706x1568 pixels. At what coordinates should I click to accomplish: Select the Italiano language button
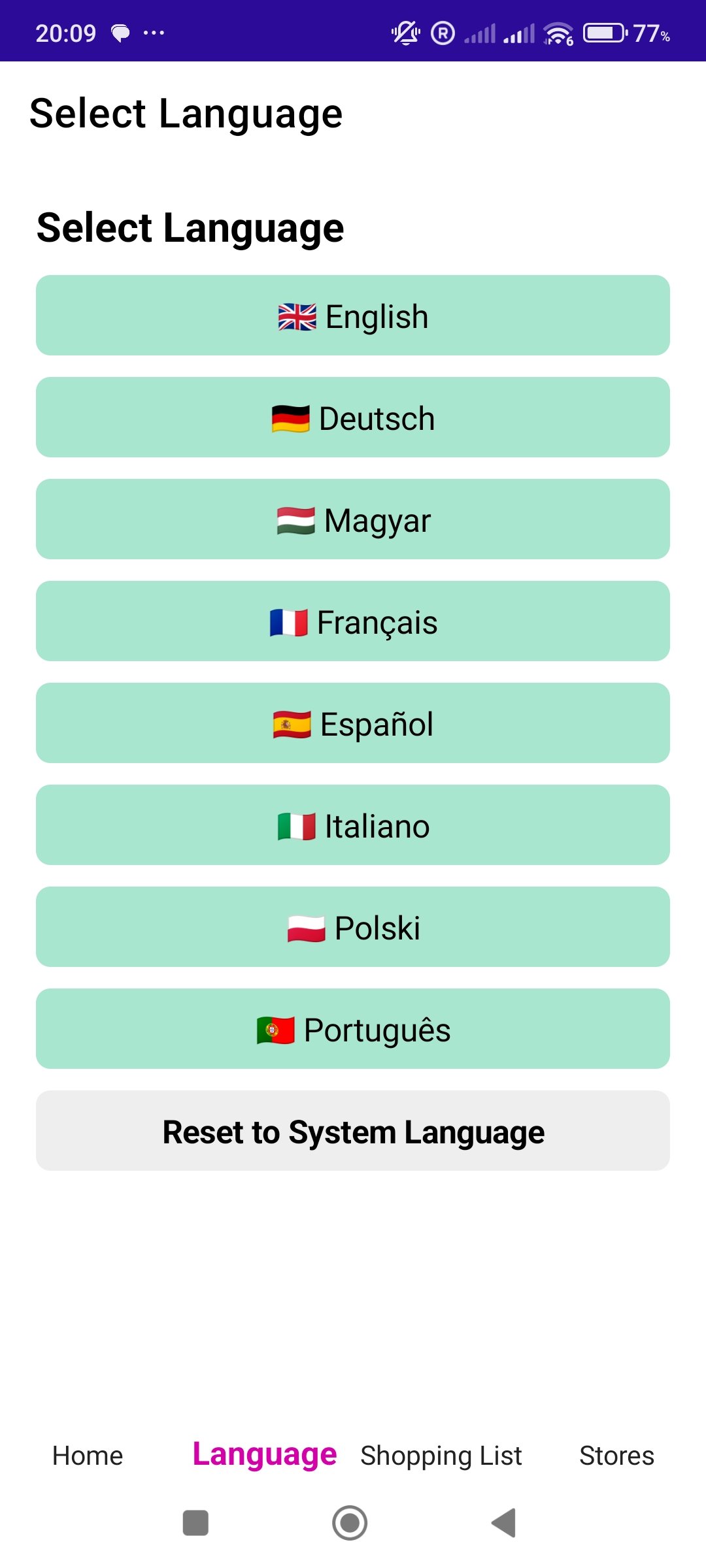[353, 825]
